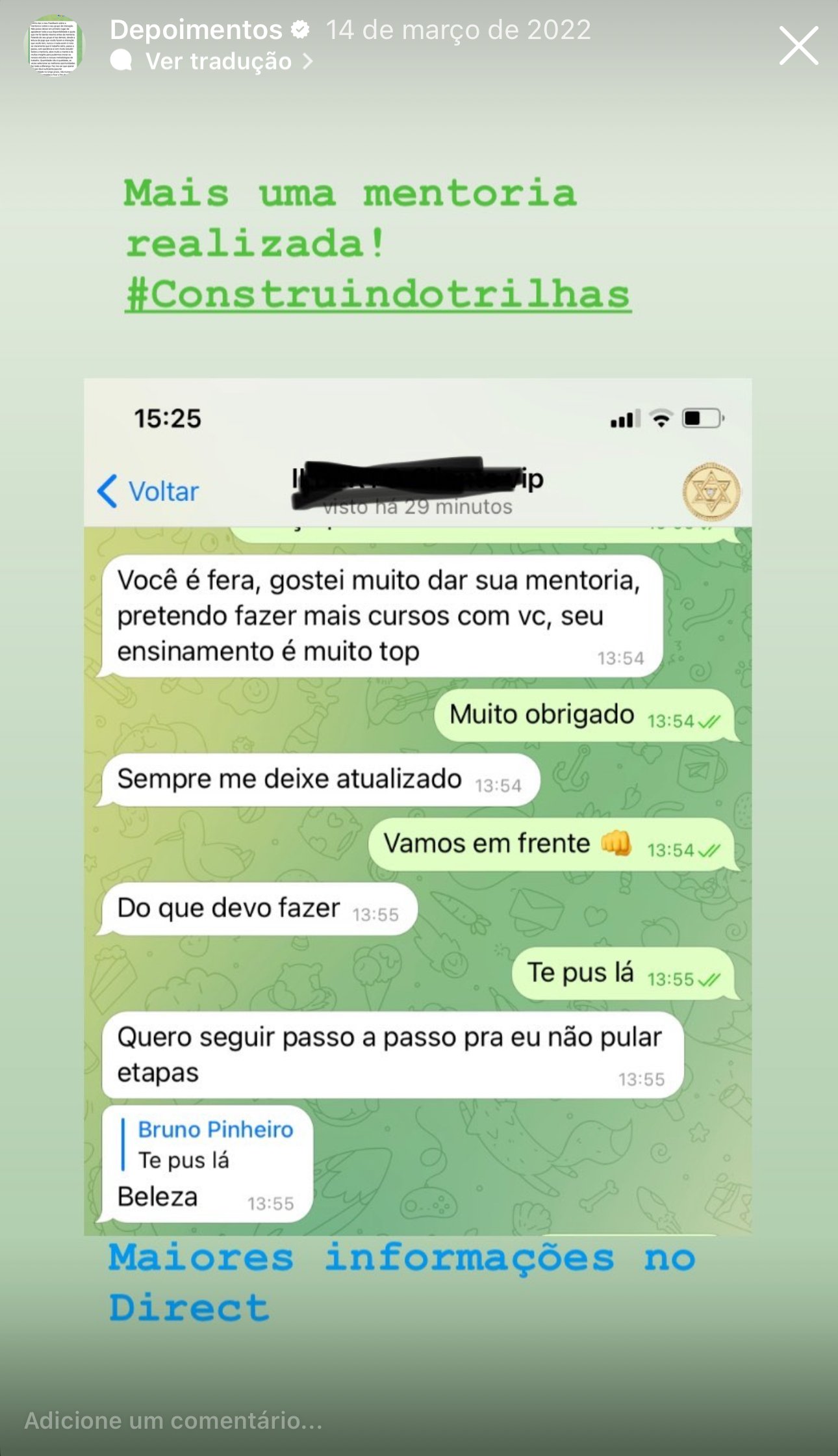Open the #Construindotrilhas hashtag
This screenshot has height=1456, width=838.
click(377, 294)
